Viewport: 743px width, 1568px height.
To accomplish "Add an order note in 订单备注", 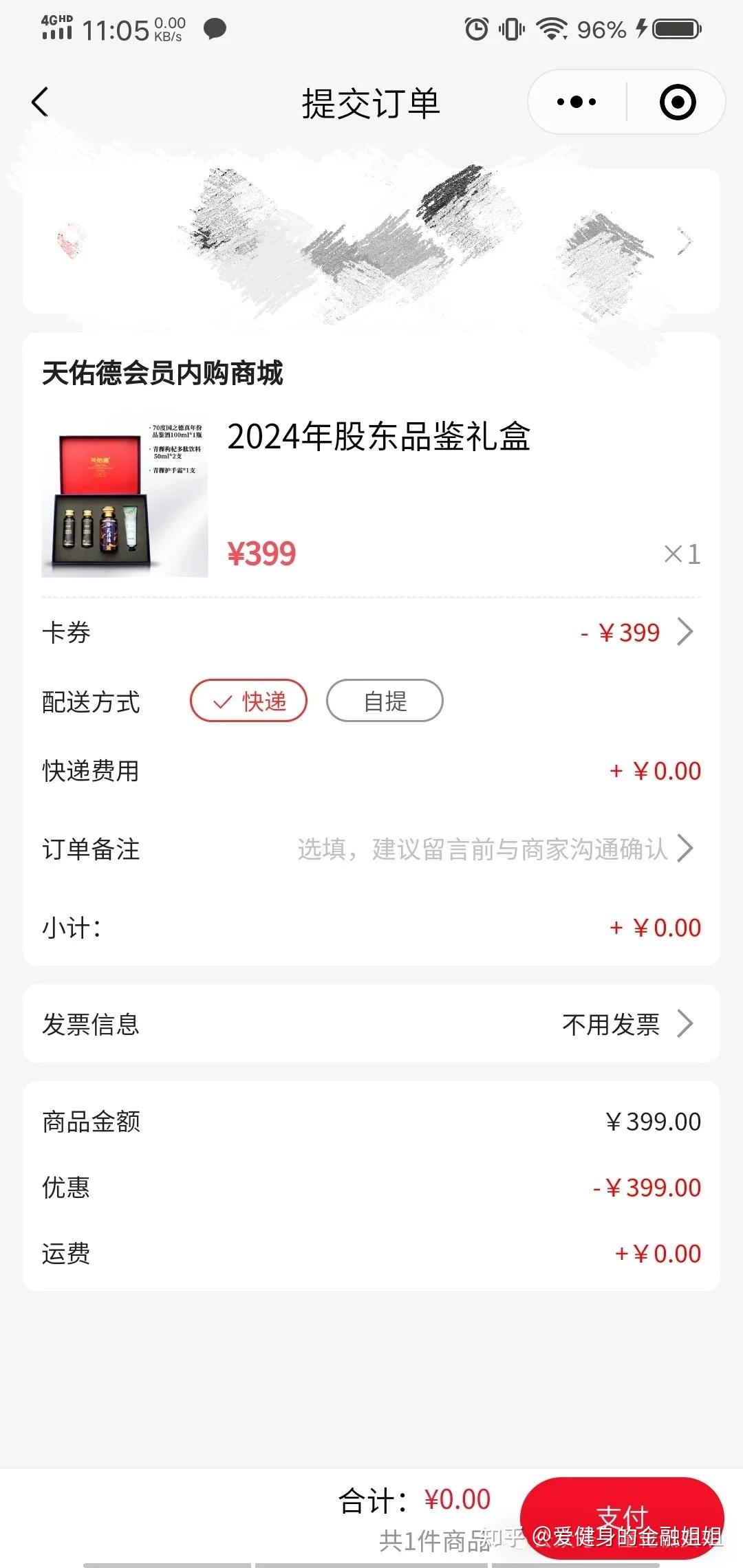I will pos(482,849).
